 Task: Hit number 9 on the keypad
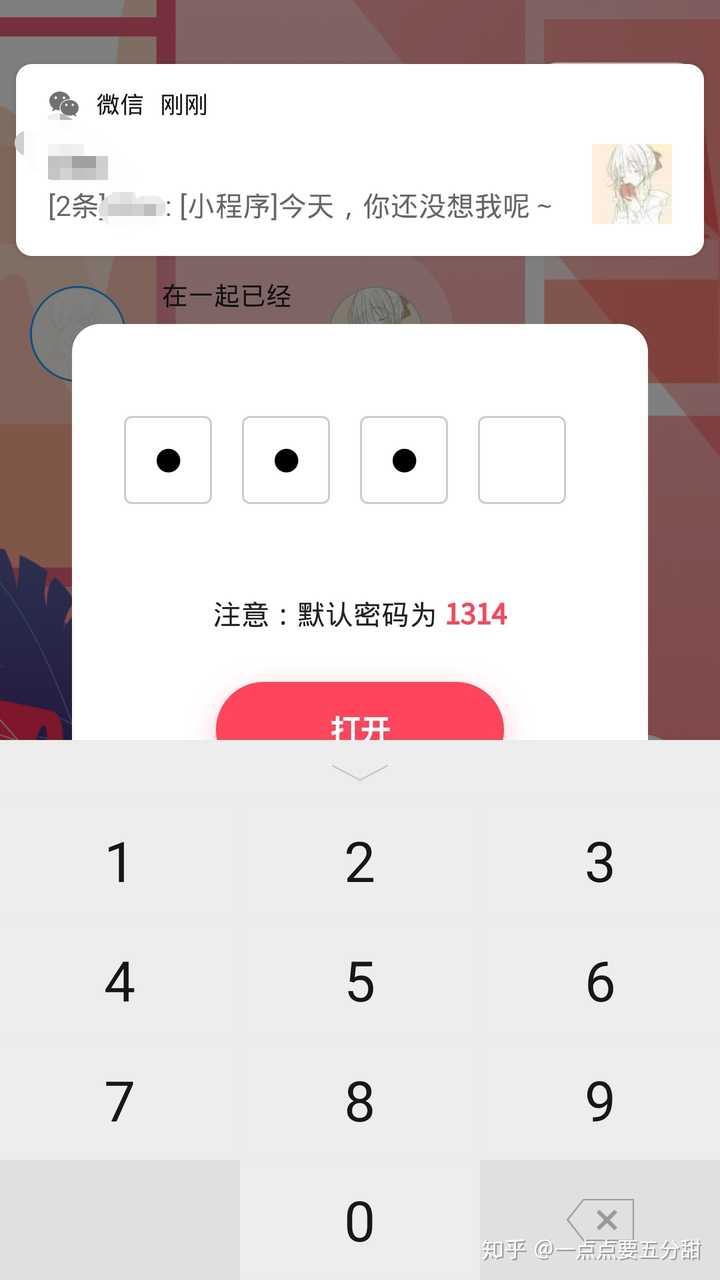click(x=600, y=1102)
